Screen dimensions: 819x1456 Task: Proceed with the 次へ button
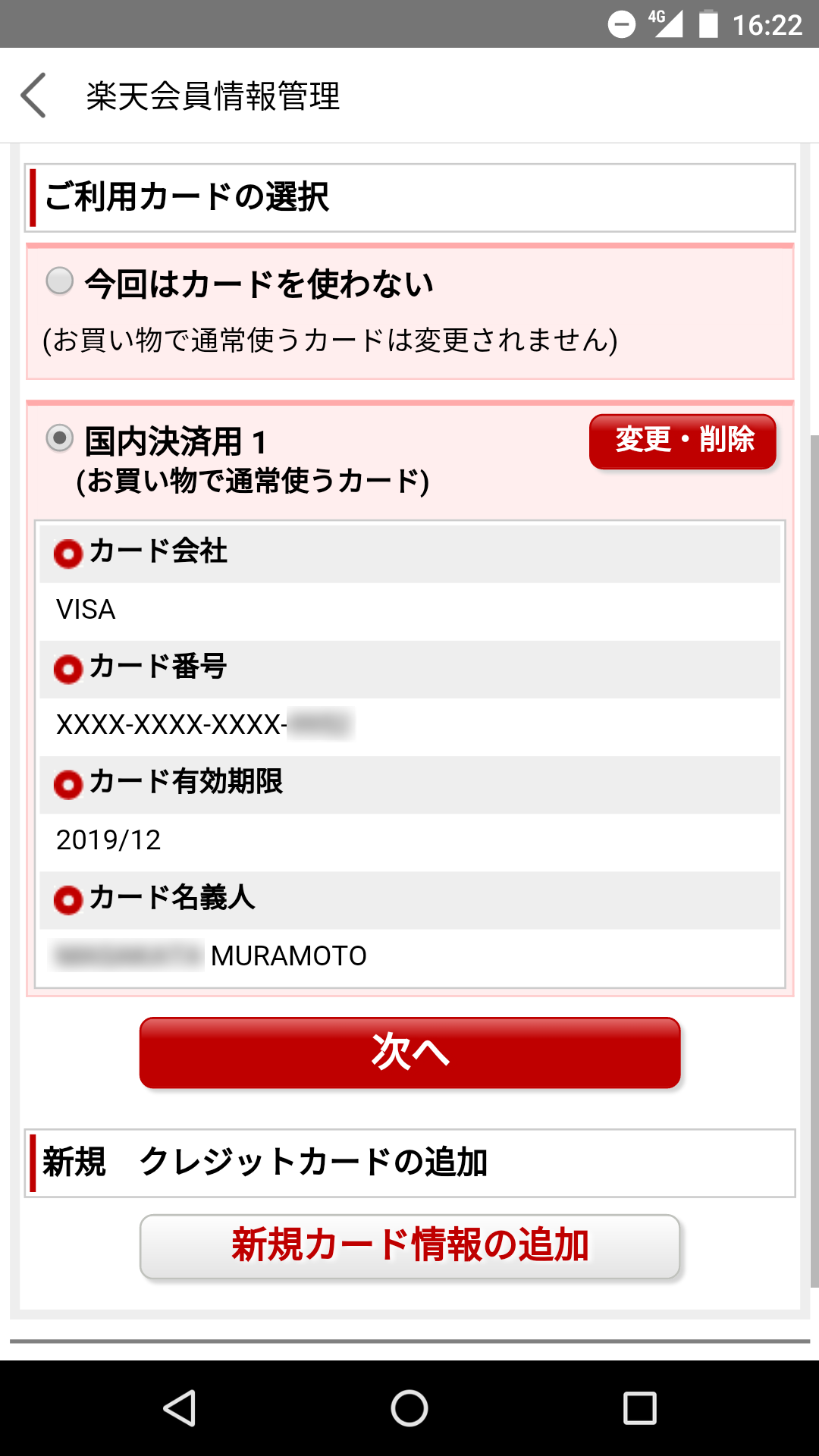(409, 1053)
